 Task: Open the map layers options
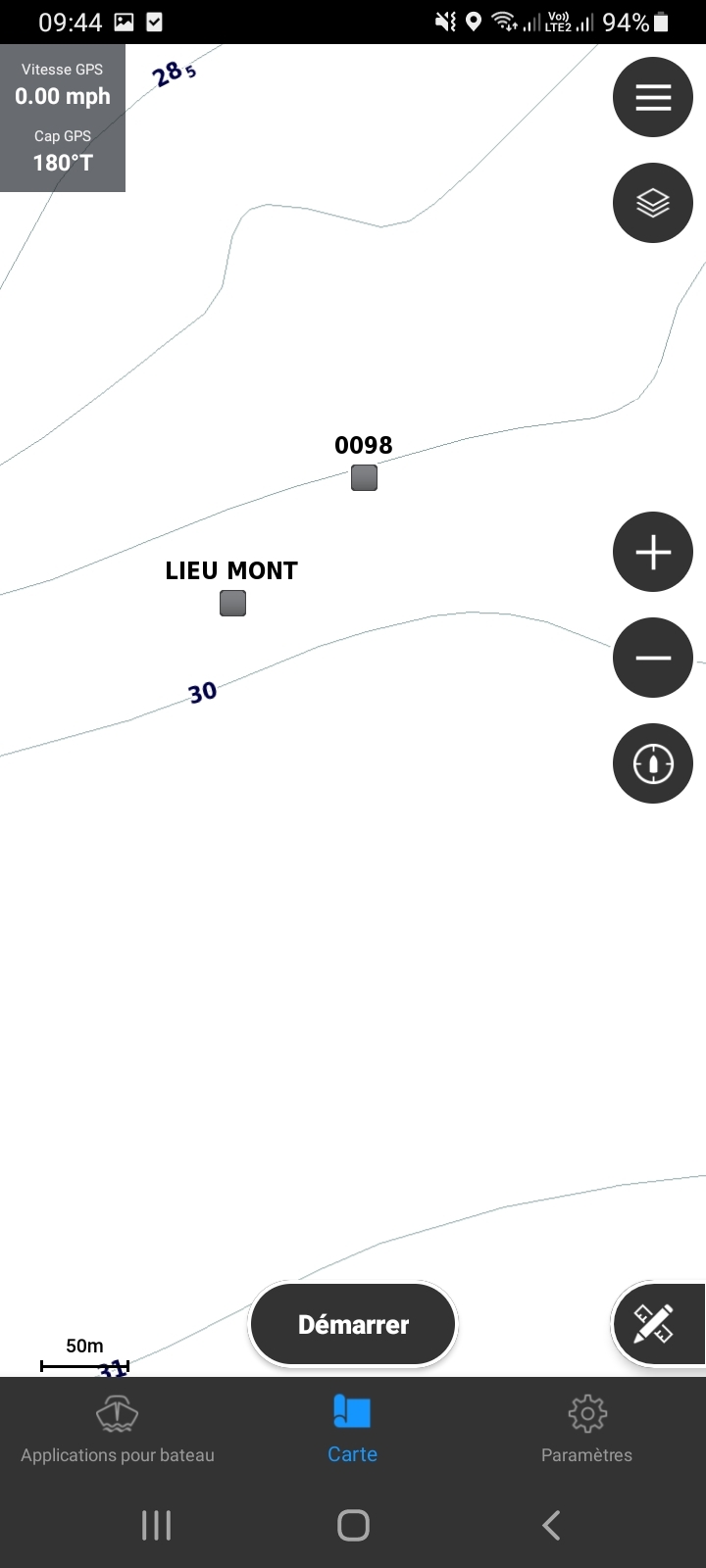(653, 203)
